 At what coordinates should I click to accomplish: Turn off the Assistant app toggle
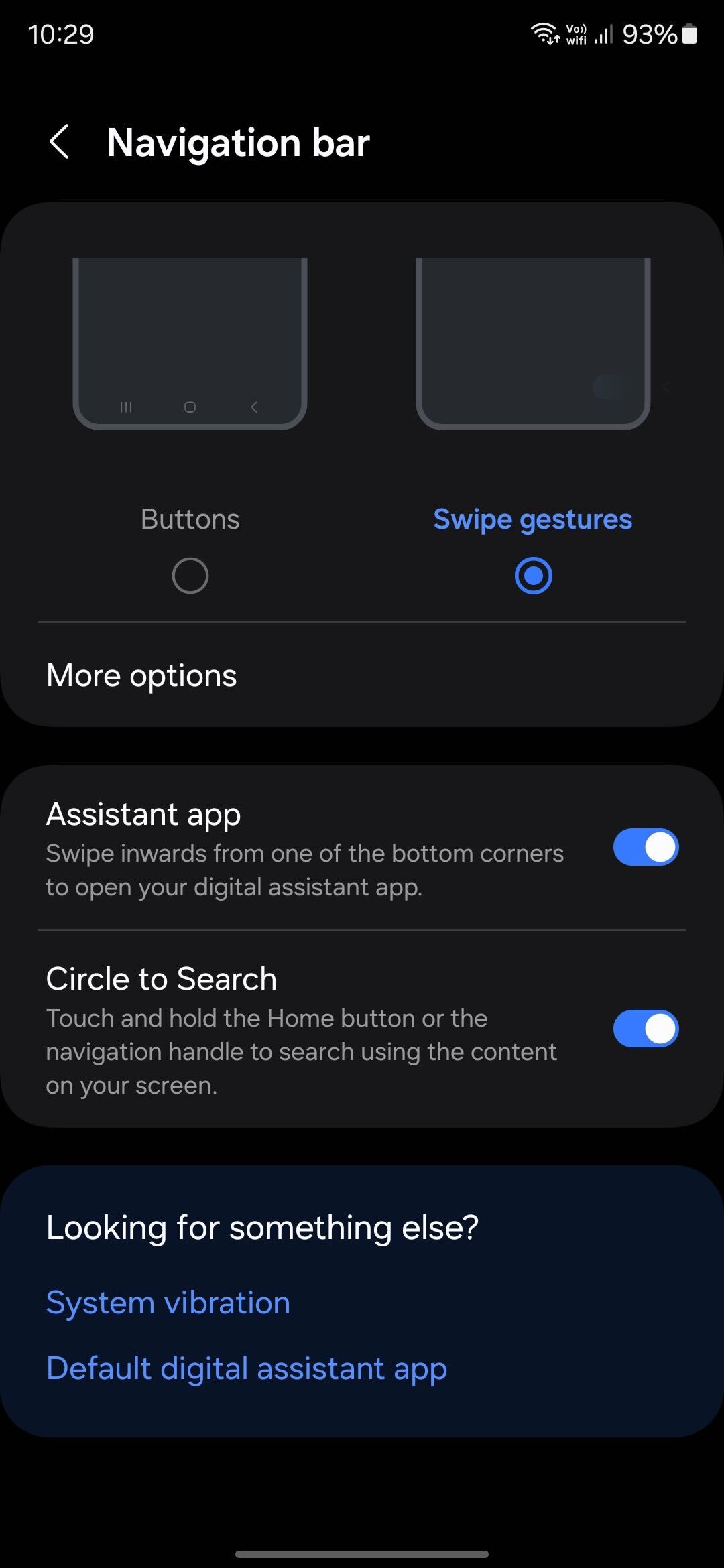tap(646, 848)
